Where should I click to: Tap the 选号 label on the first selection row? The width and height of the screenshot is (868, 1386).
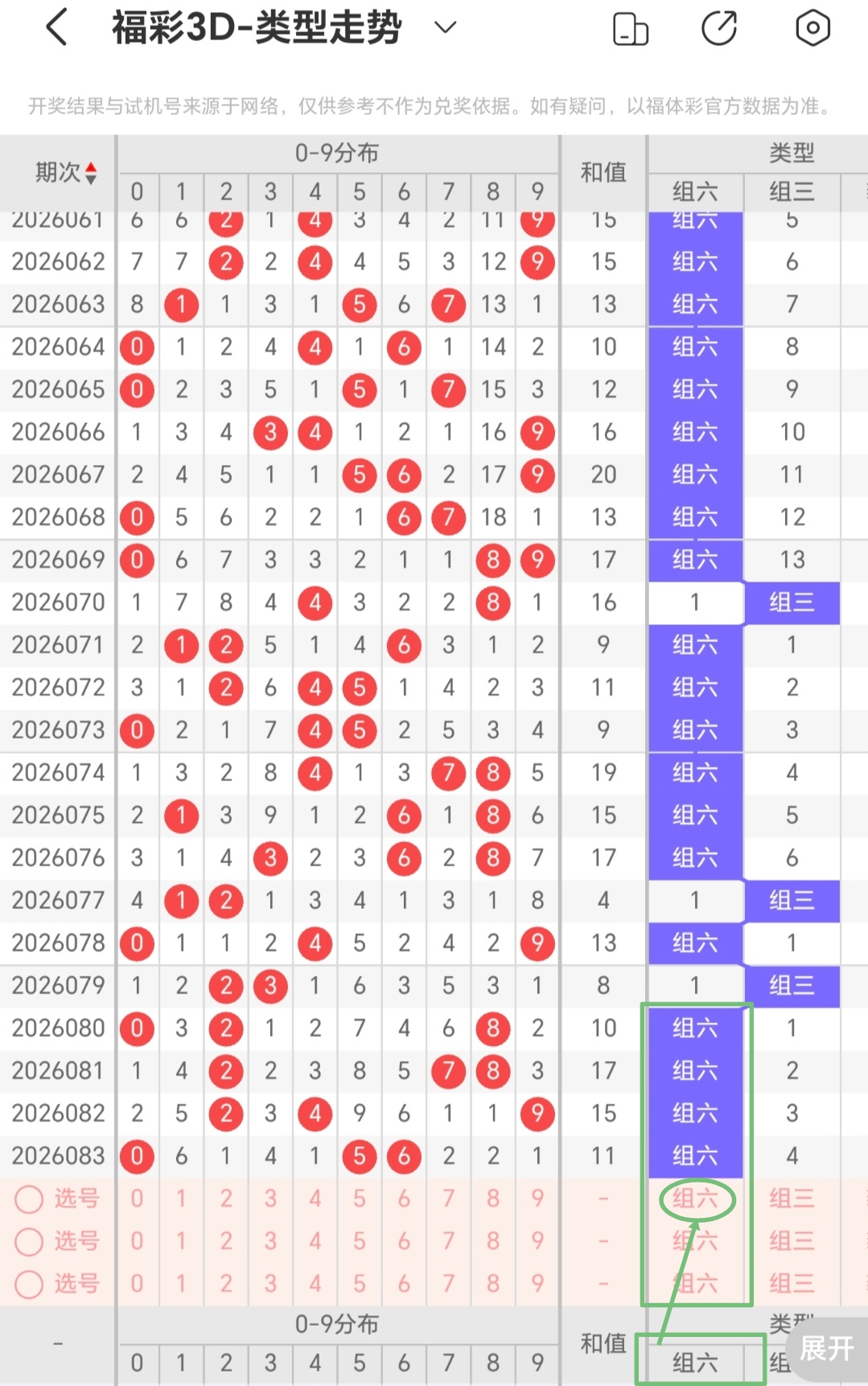pos(78,1199)
